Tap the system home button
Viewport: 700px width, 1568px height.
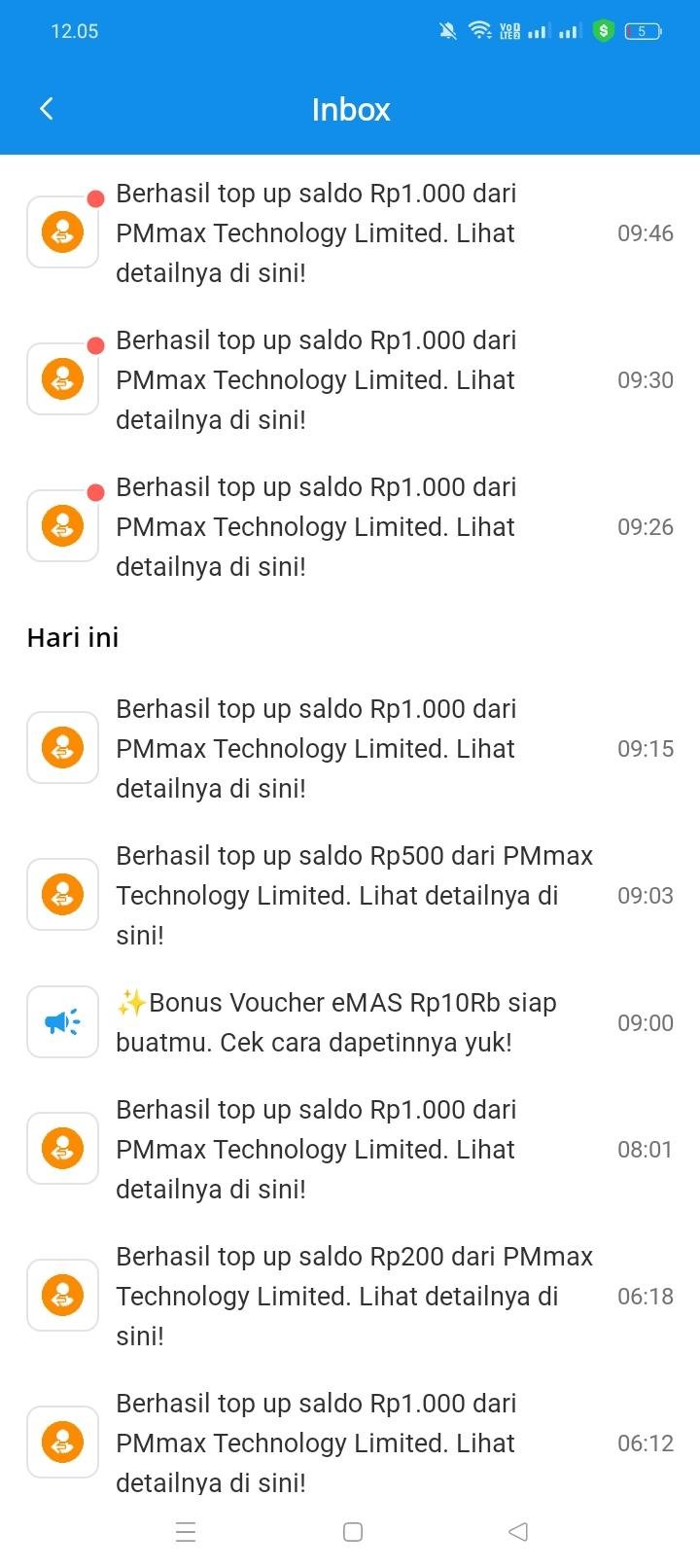point(353,1532)
